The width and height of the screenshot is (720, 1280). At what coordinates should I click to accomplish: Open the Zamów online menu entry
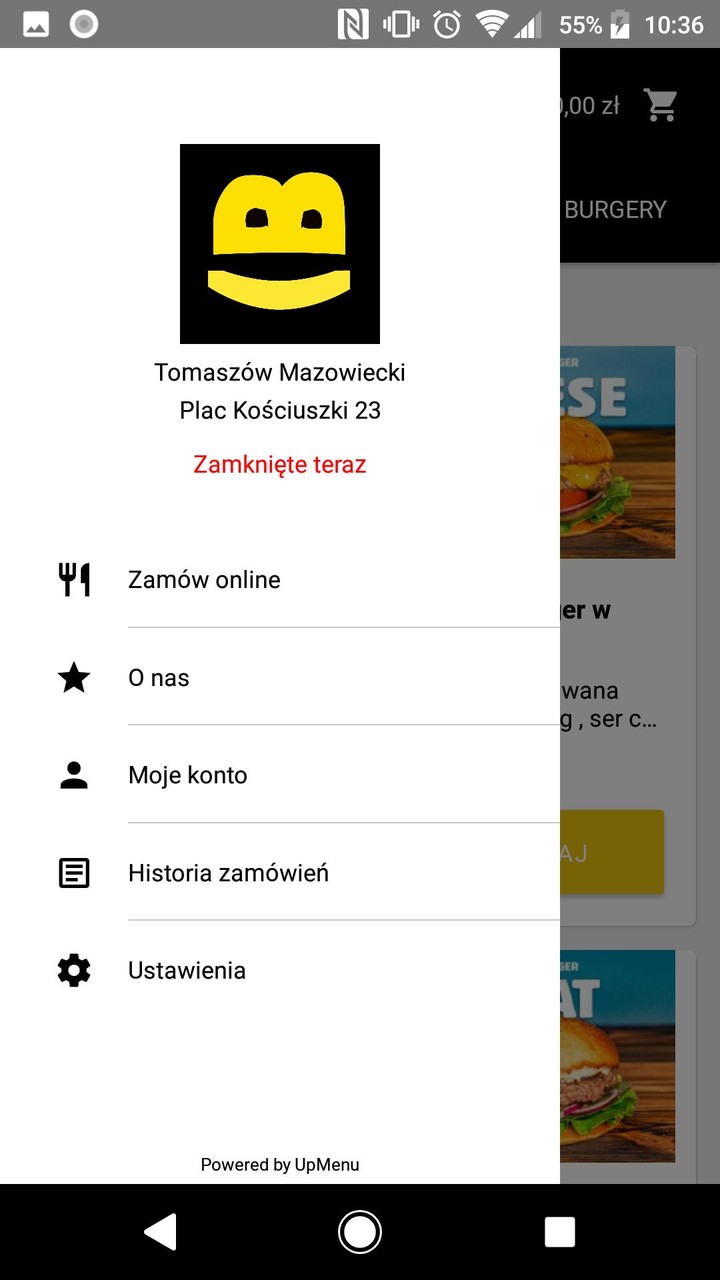point(204,578)
